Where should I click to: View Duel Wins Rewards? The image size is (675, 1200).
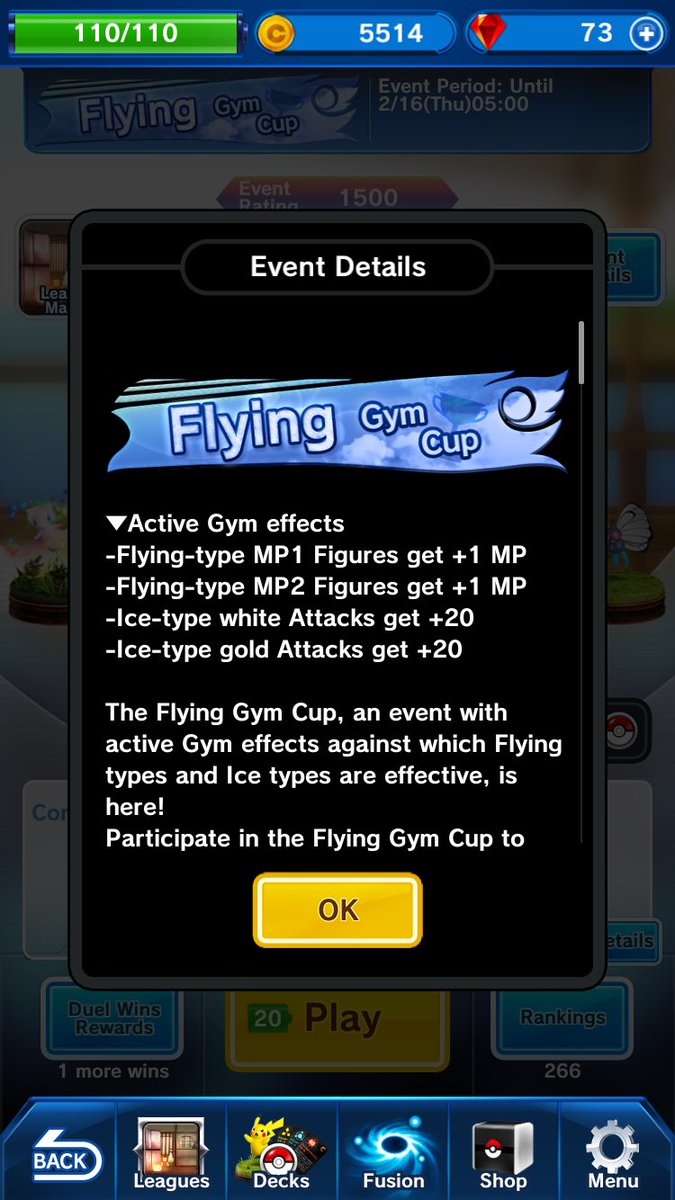(113, 1018)
